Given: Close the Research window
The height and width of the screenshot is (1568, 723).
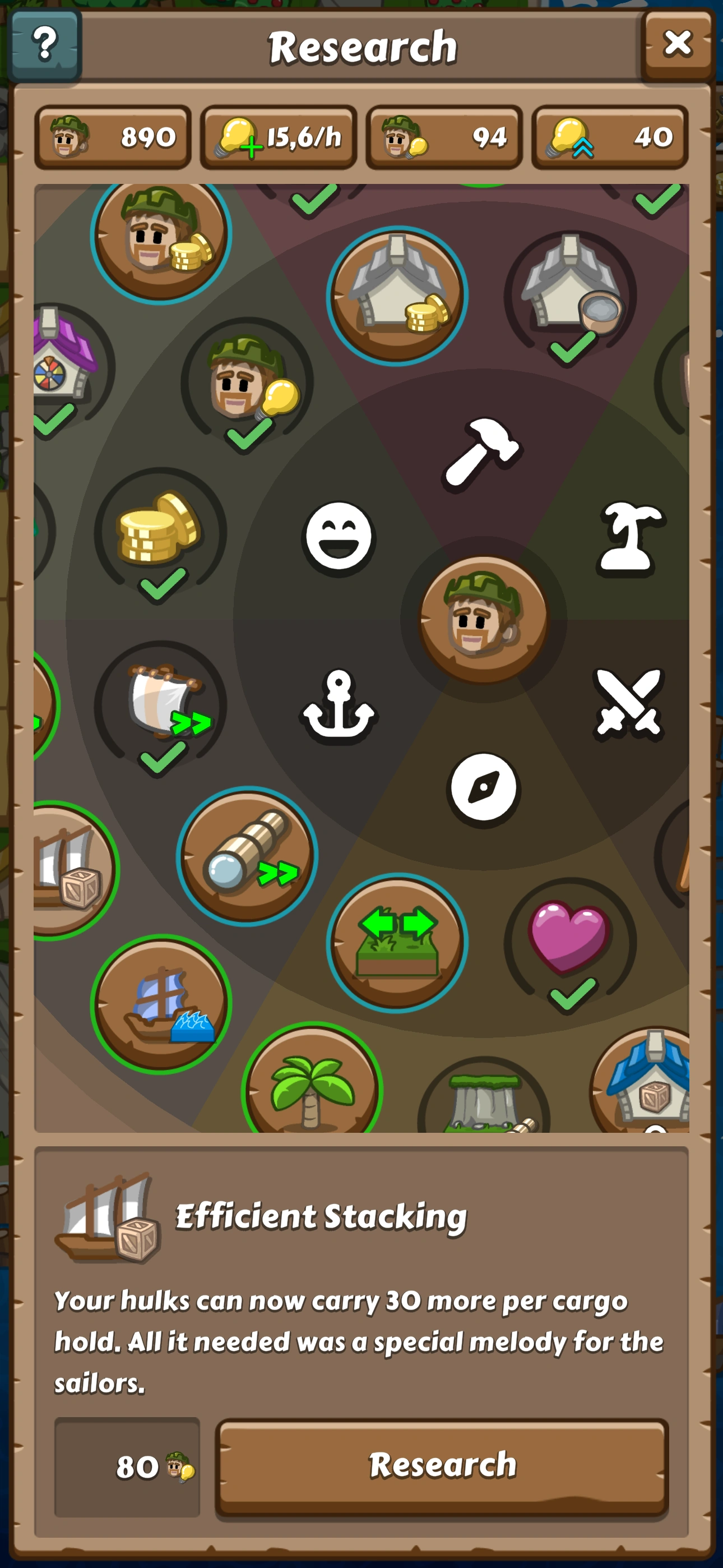Looking at the screenshot, I should pyautogui.click(x=678, y=44).
